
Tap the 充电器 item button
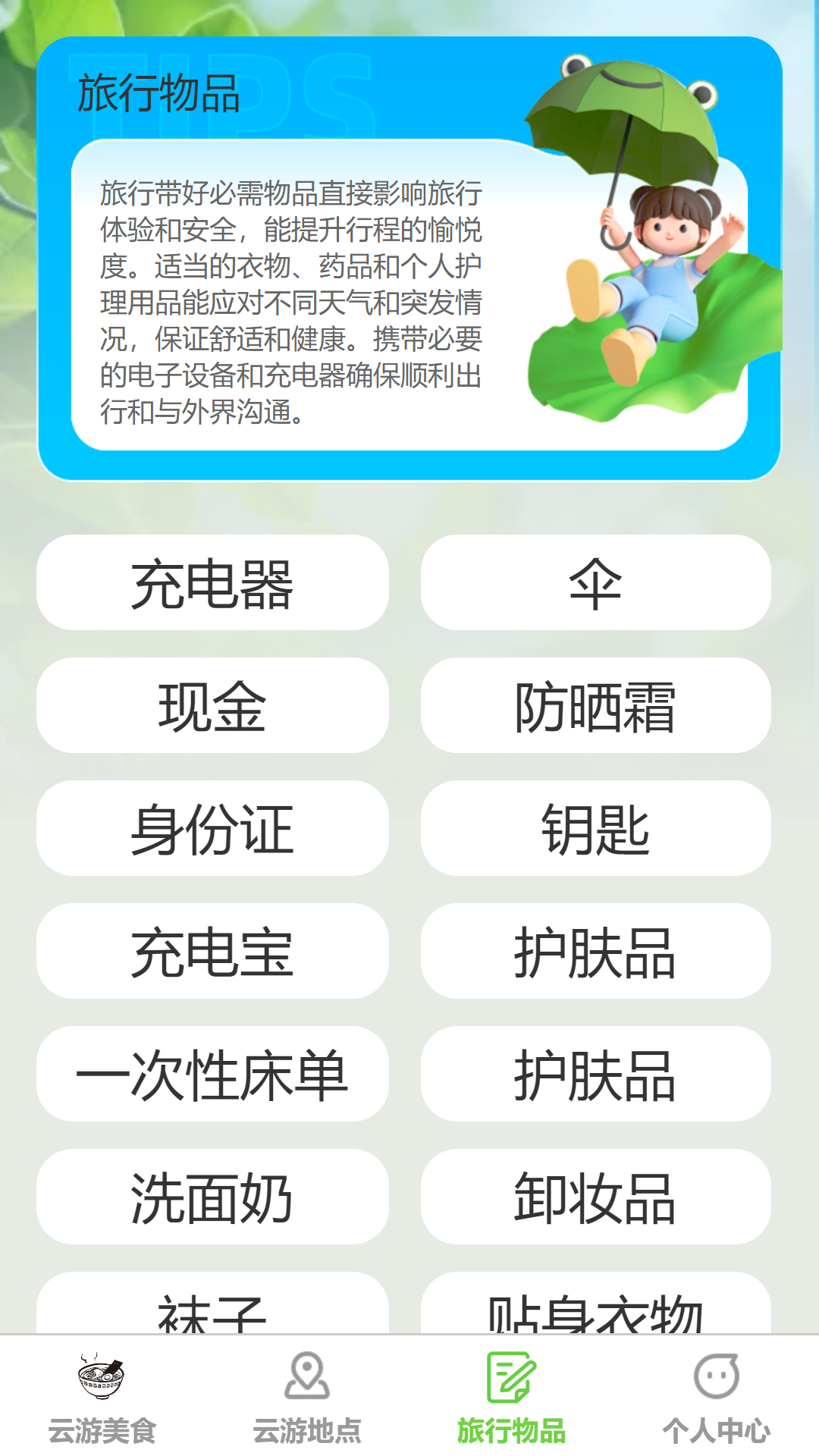click(212, 582)
